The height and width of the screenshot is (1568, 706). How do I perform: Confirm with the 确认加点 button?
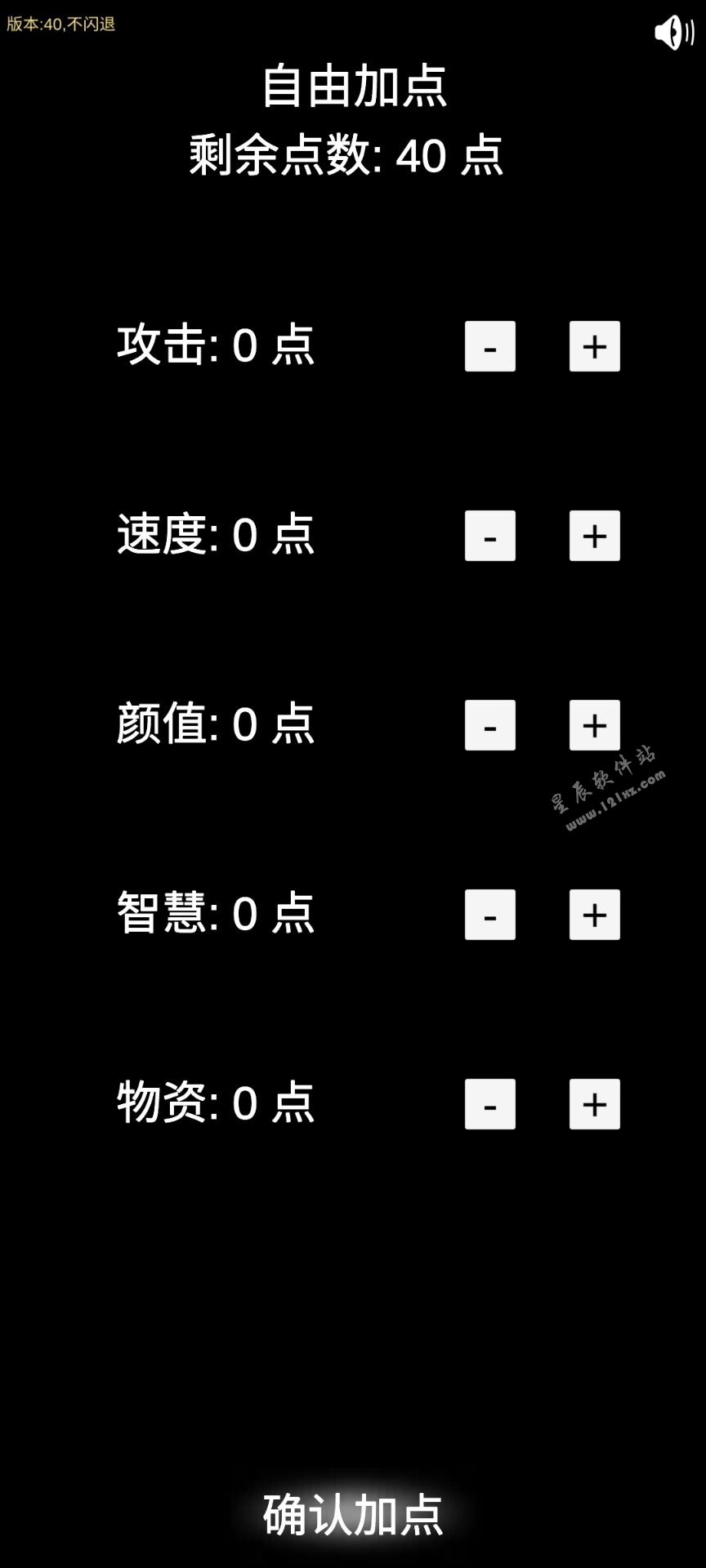353,1515
